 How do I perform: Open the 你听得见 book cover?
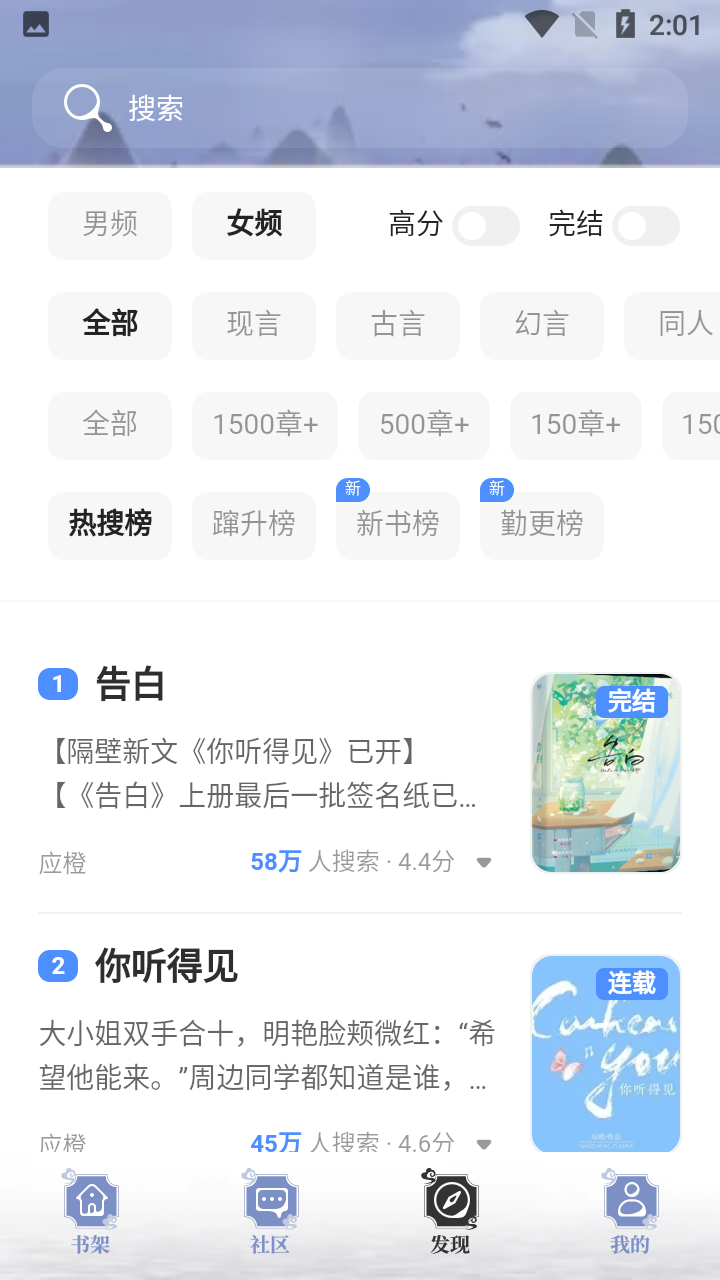click(x=606, y=1054)
